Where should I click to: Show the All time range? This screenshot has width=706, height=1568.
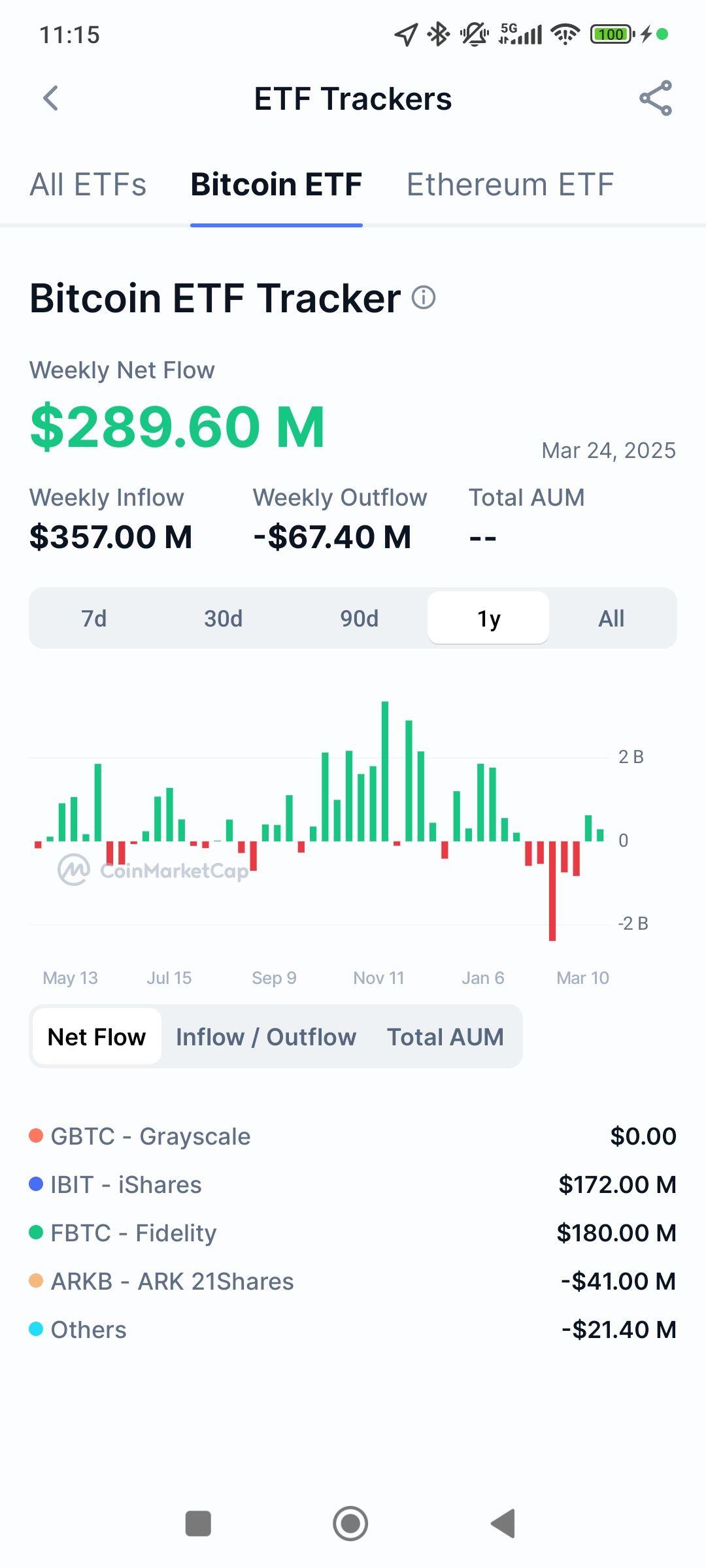pos(612,618)
